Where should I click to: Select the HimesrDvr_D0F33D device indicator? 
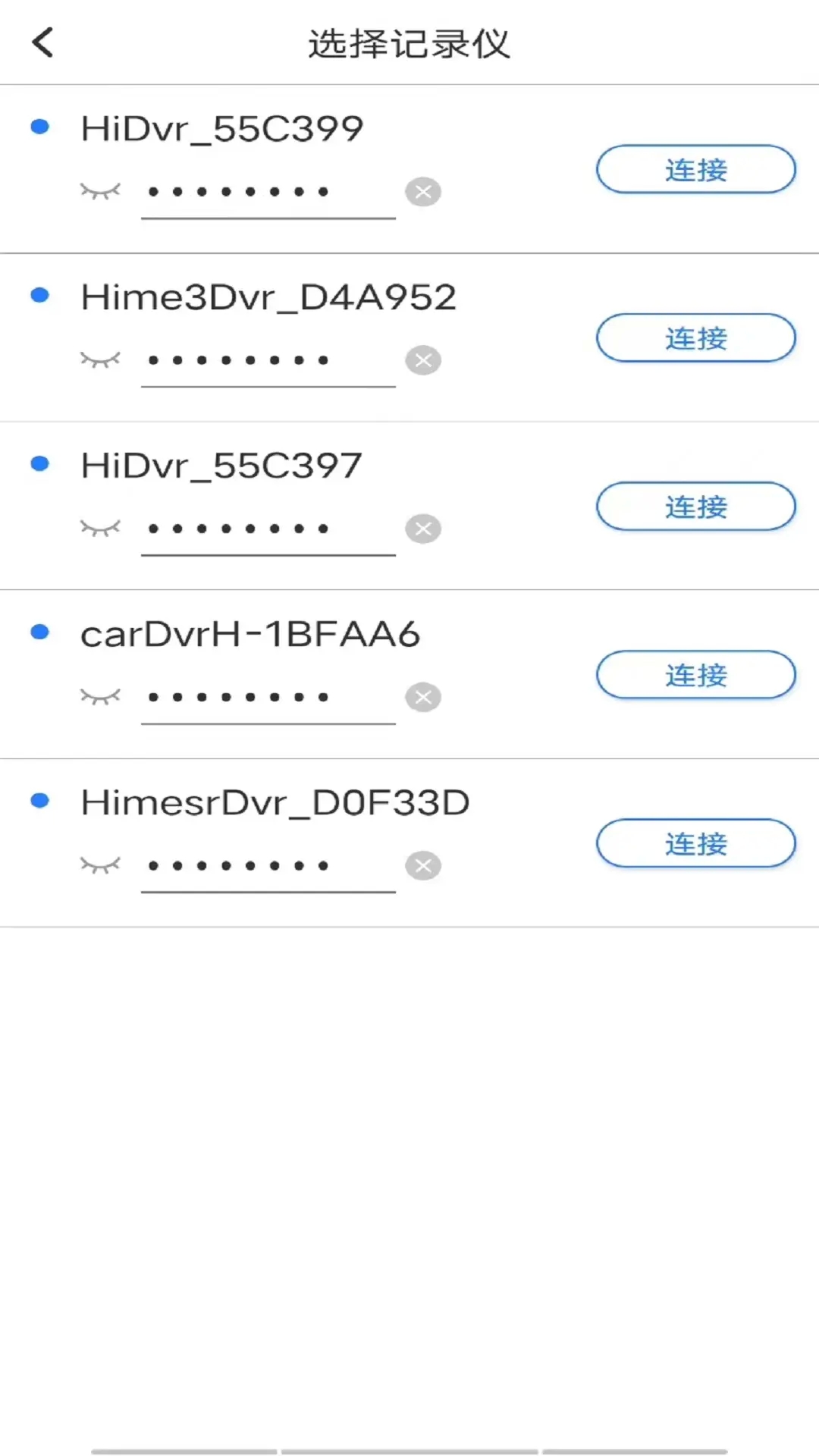tap(39, 802)
